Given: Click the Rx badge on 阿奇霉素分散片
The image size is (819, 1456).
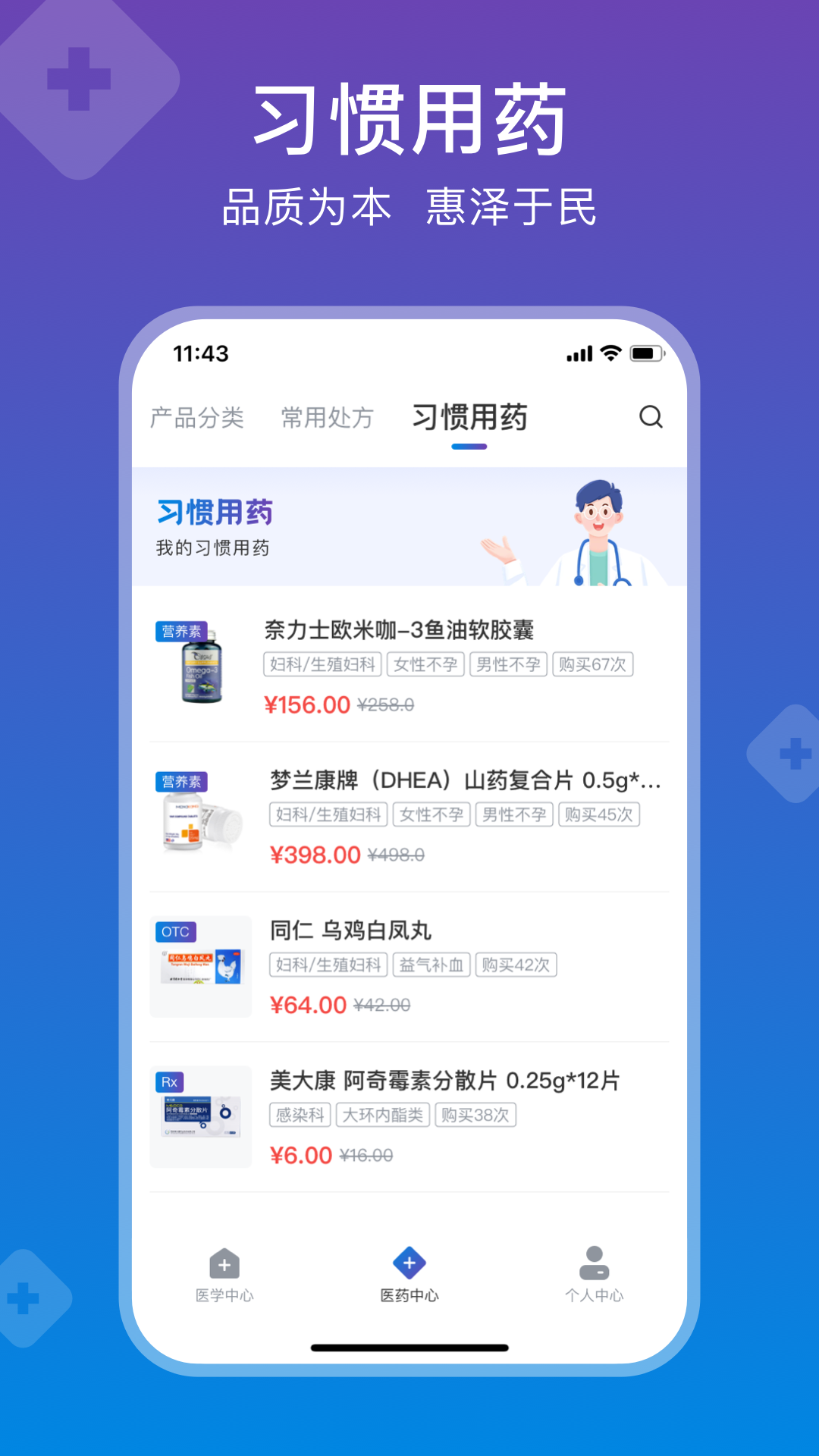Looking at the screenshot, I should 168,1082.
